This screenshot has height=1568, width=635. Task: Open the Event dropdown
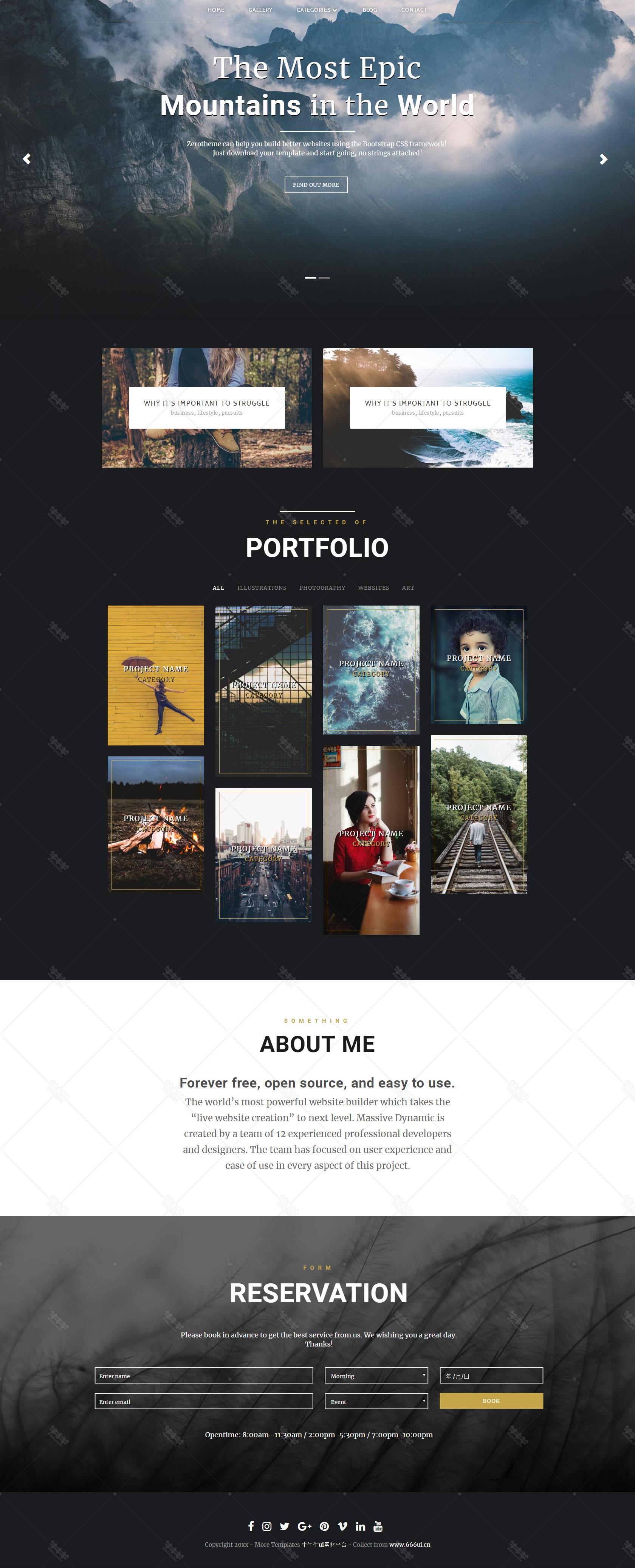click(x=376, y=1401)
